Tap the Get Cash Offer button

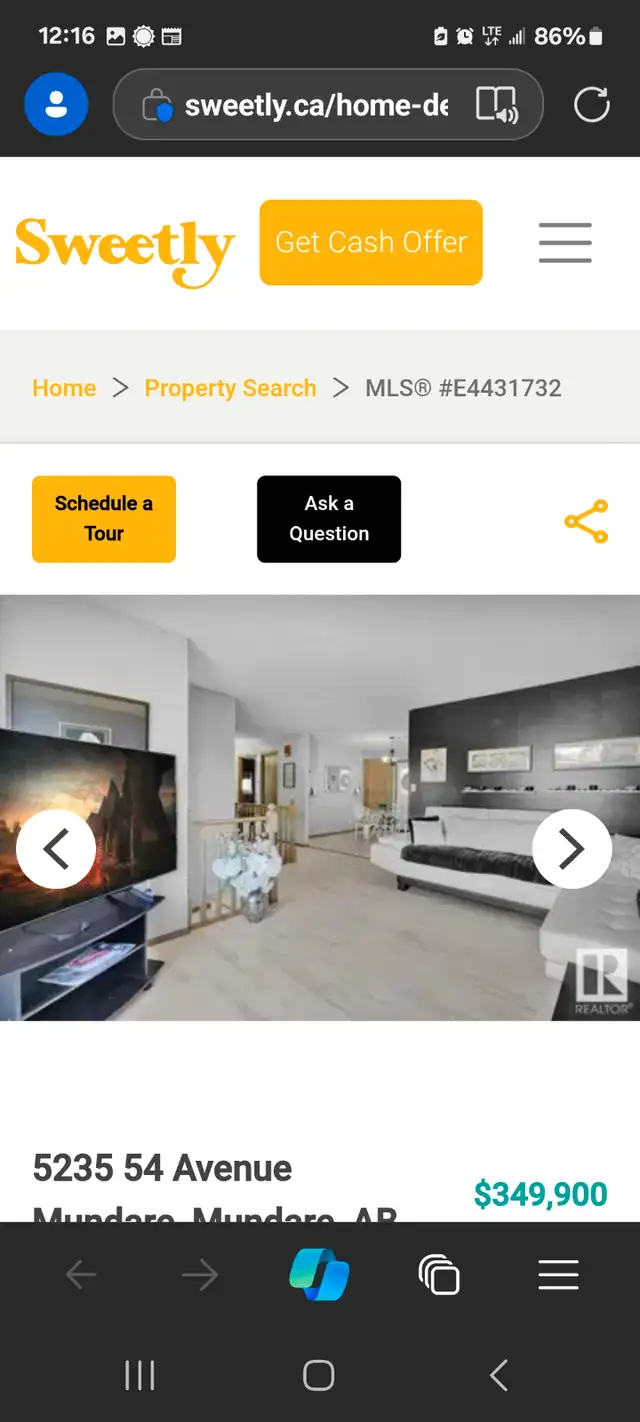point(371,242)
